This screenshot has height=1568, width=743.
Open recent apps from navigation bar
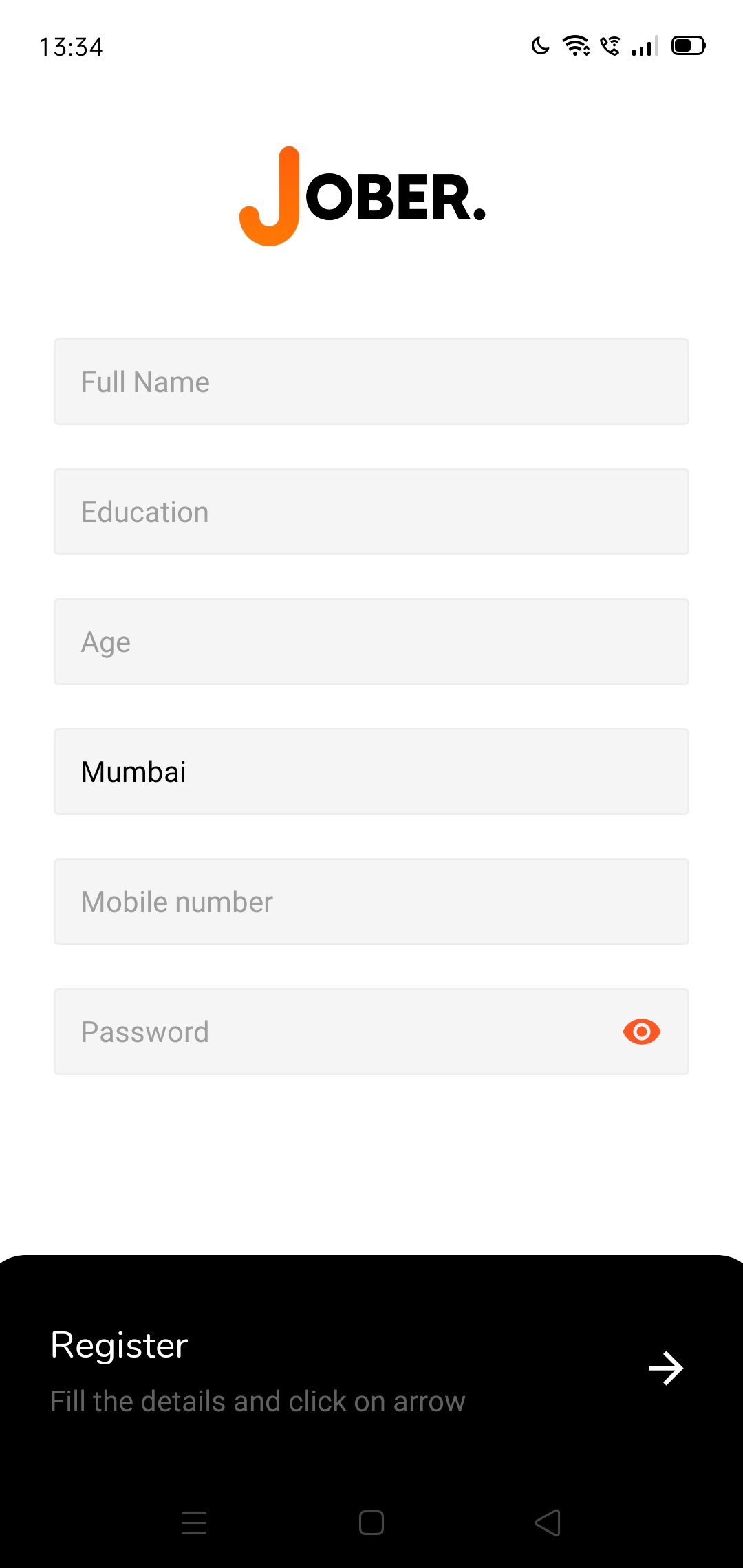194,1523
